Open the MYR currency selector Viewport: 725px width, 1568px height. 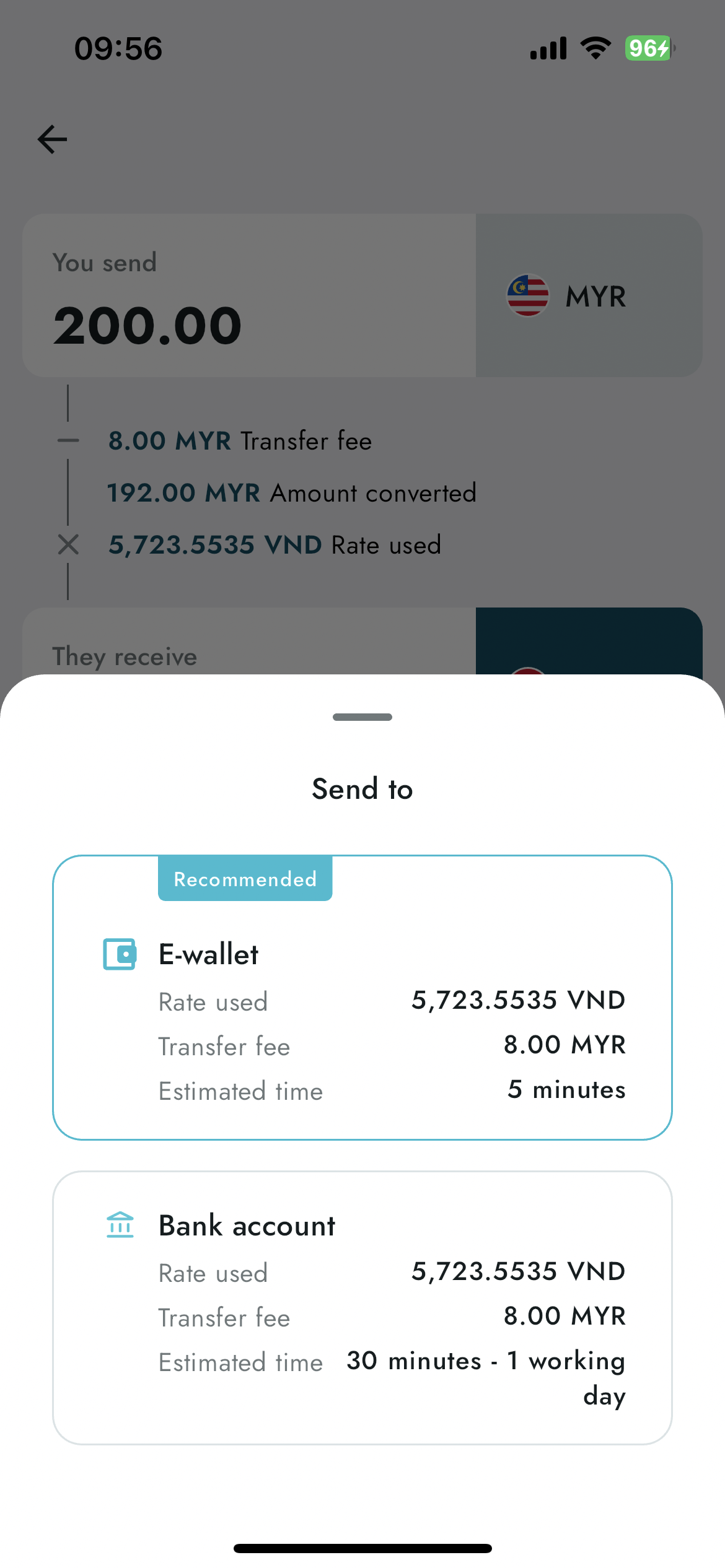click(x=589, y=295)
